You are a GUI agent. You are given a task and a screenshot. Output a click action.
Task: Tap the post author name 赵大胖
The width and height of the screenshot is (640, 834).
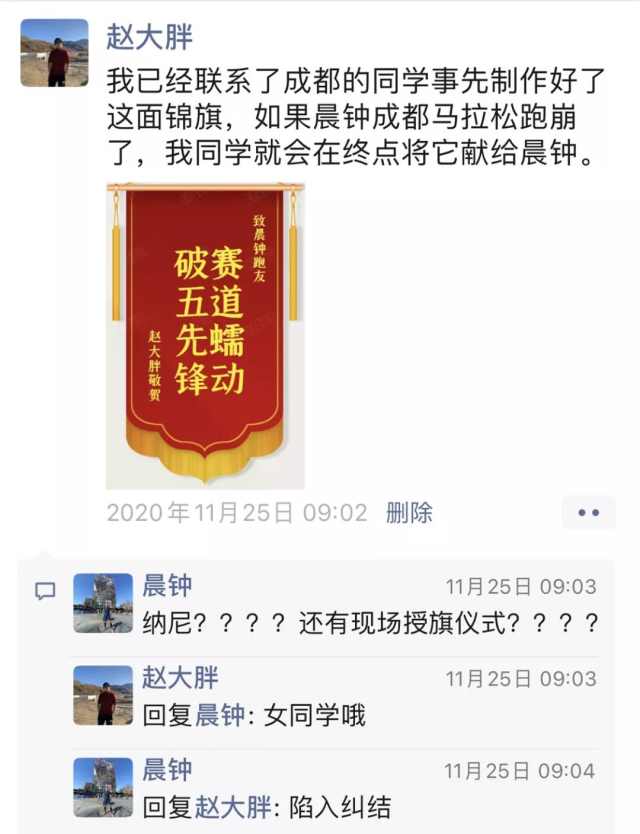tap(149, 37)
